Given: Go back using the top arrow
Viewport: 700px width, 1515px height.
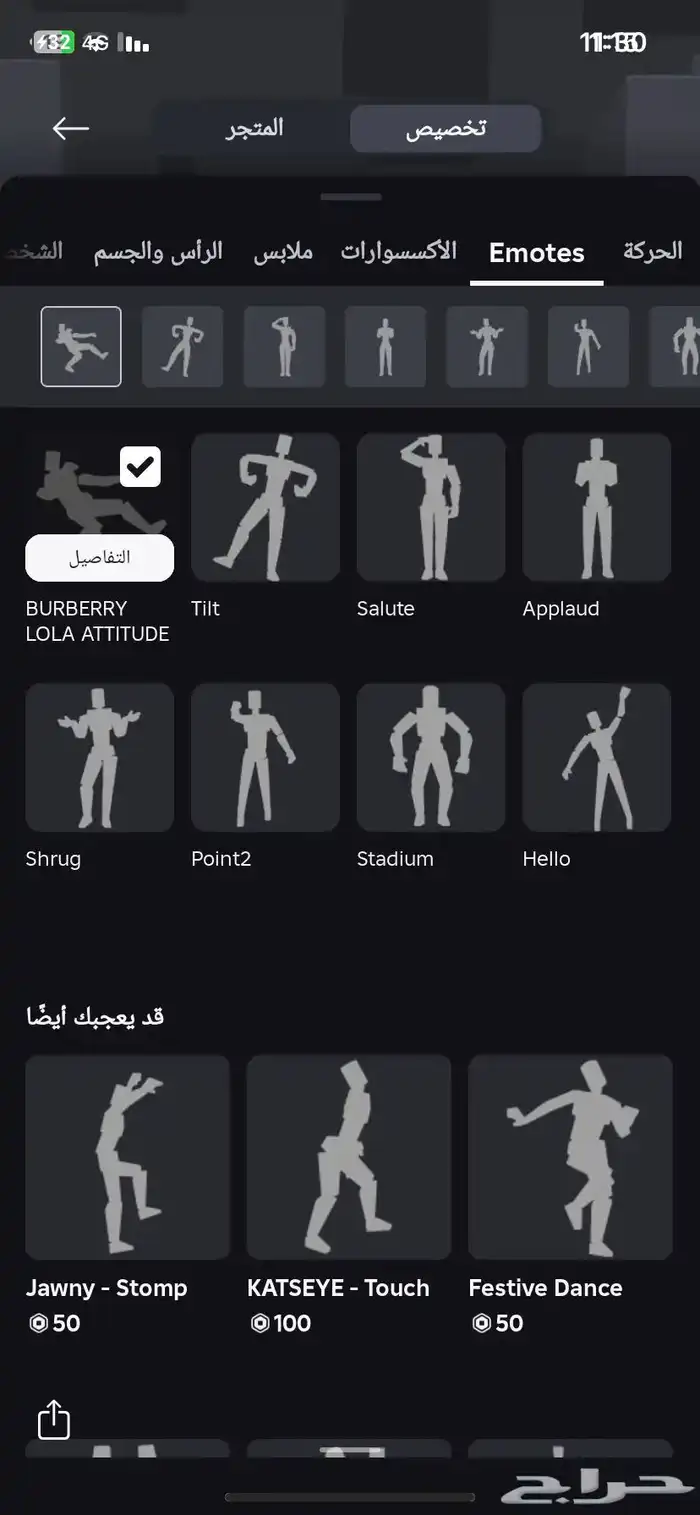Looking at the screenshot, I should [71, 128].
